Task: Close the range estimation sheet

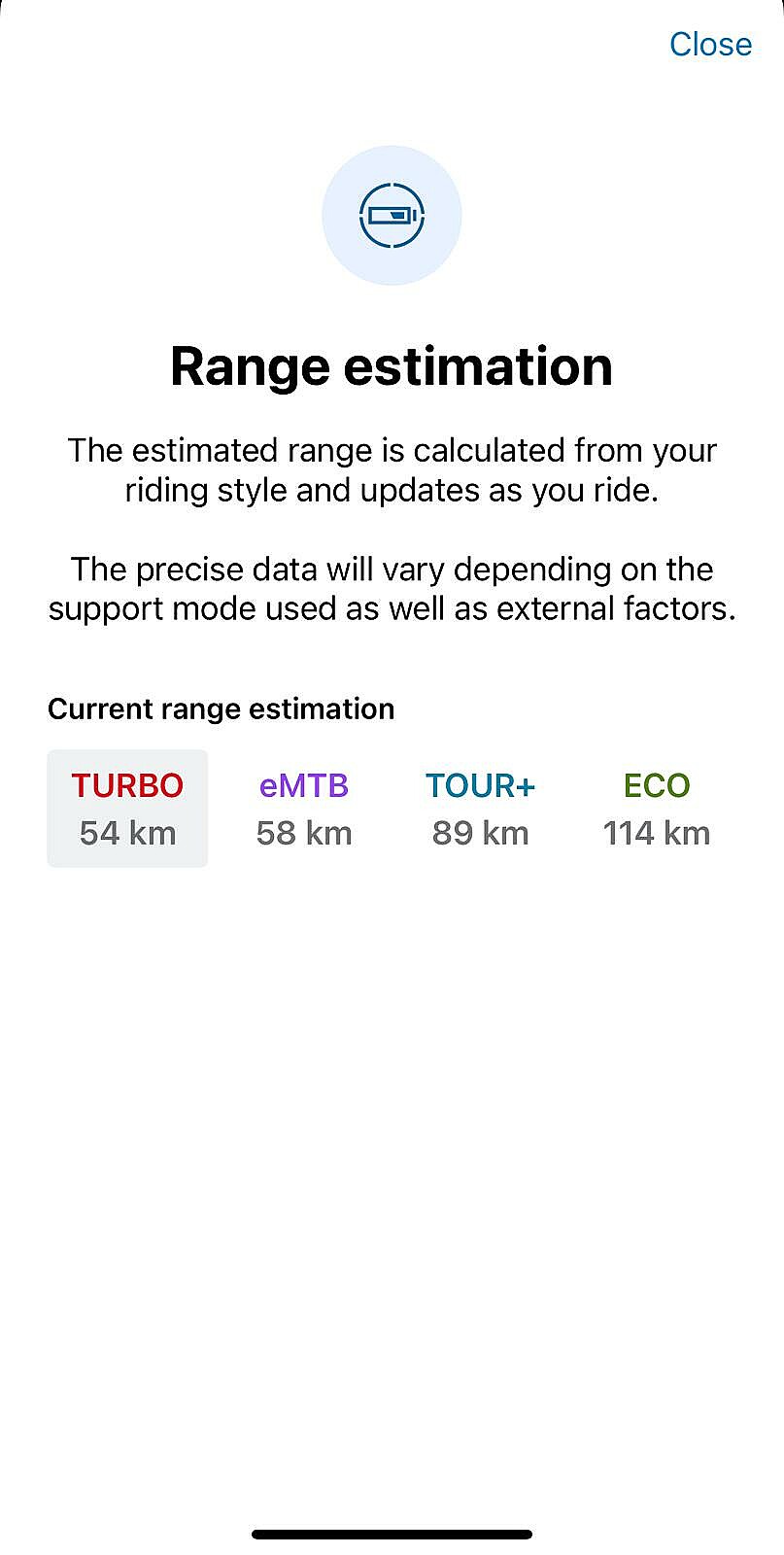Action: (710, 44)
